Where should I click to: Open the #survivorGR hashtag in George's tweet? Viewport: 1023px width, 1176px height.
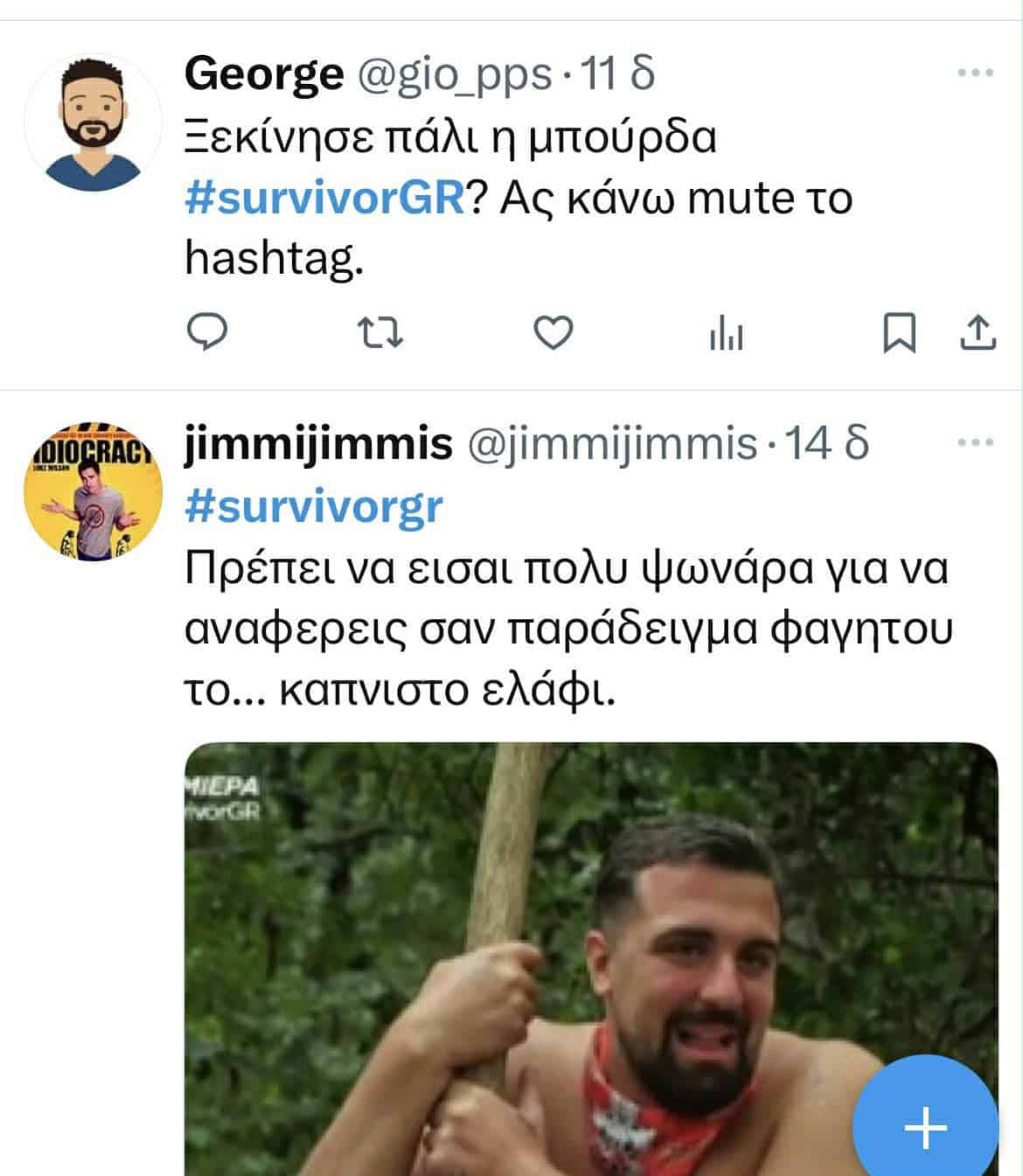pyautogui.click(x=324, y=198)
